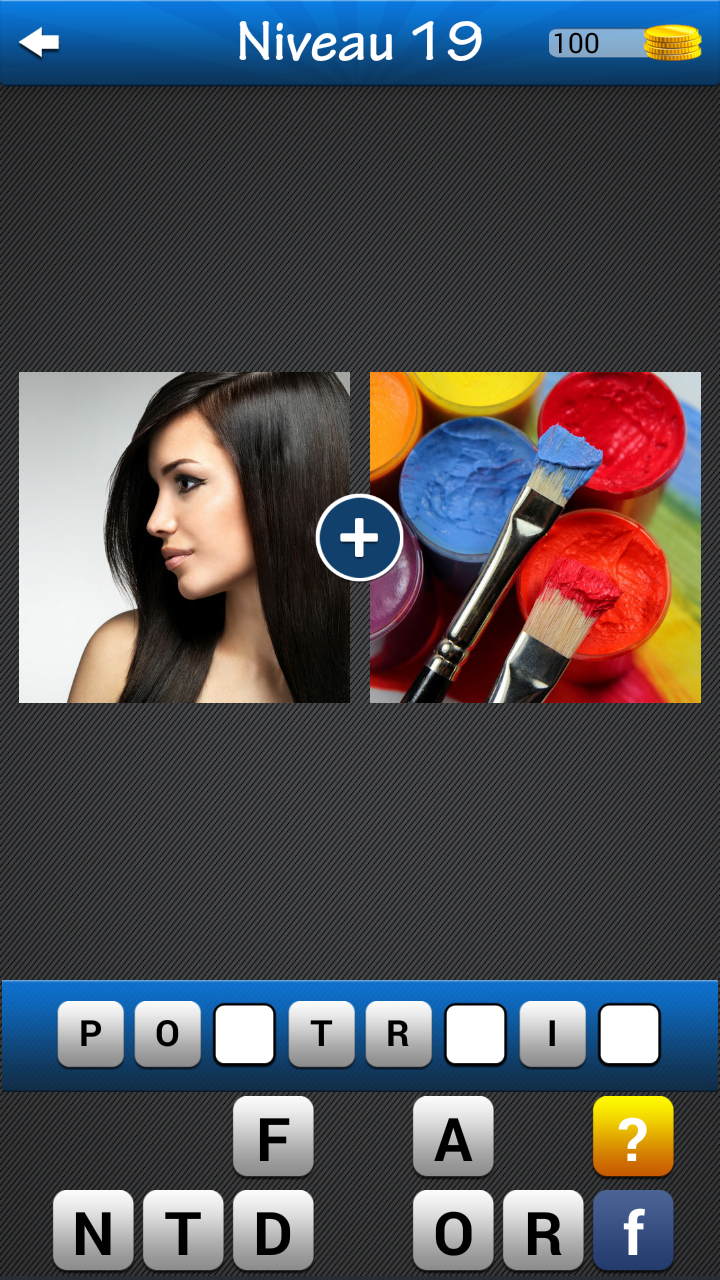Go back using the arrow icon
Image resolution: width=720 pixels, height=1280 pixels.
coord(40,42)
